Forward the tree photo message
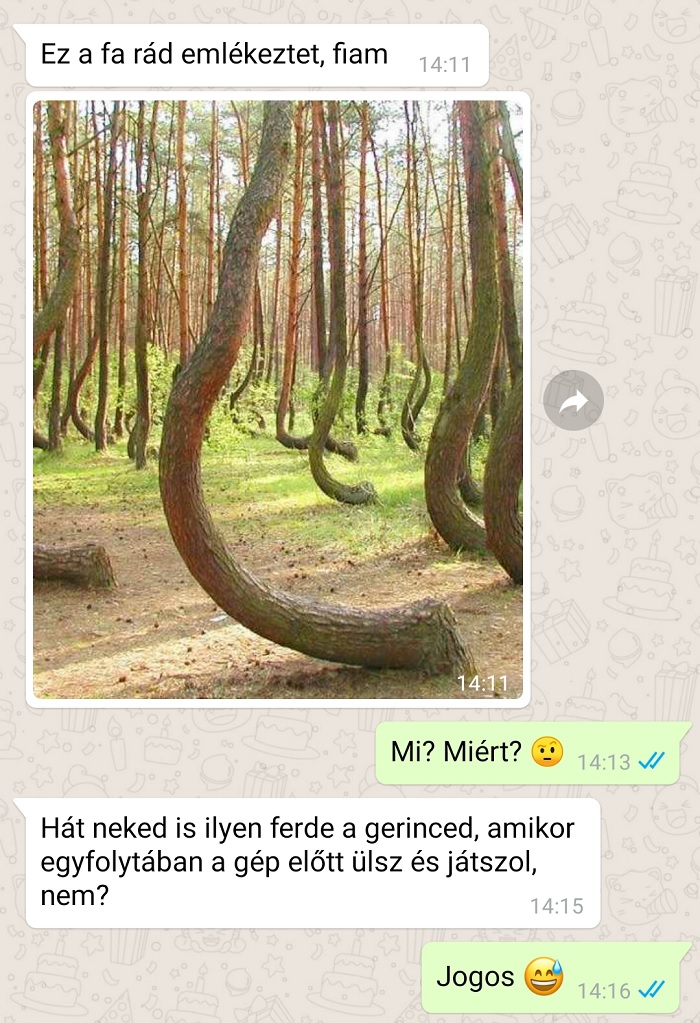 point(573,401)
